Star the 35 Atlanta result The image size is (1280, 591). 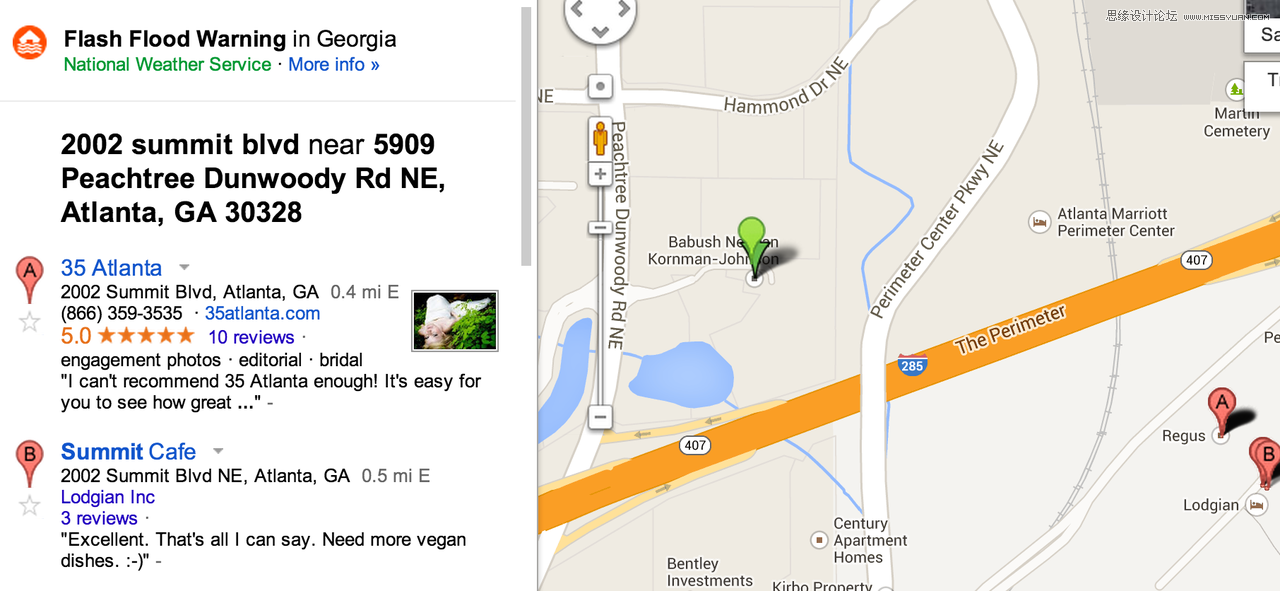pos(30,322)
